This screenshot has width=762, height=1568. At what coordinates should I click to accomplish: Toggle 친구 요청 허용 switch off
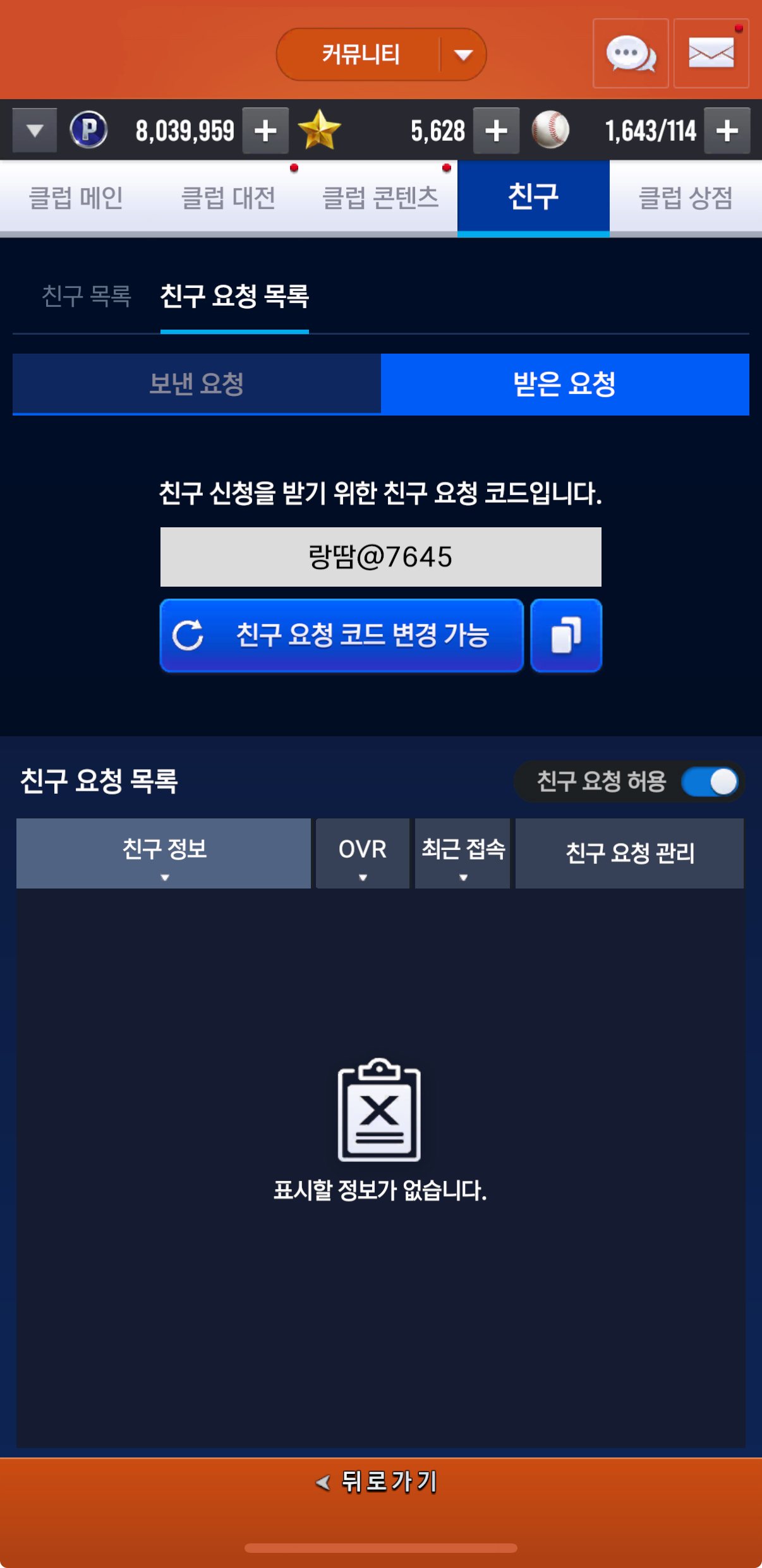pos(710,782)
